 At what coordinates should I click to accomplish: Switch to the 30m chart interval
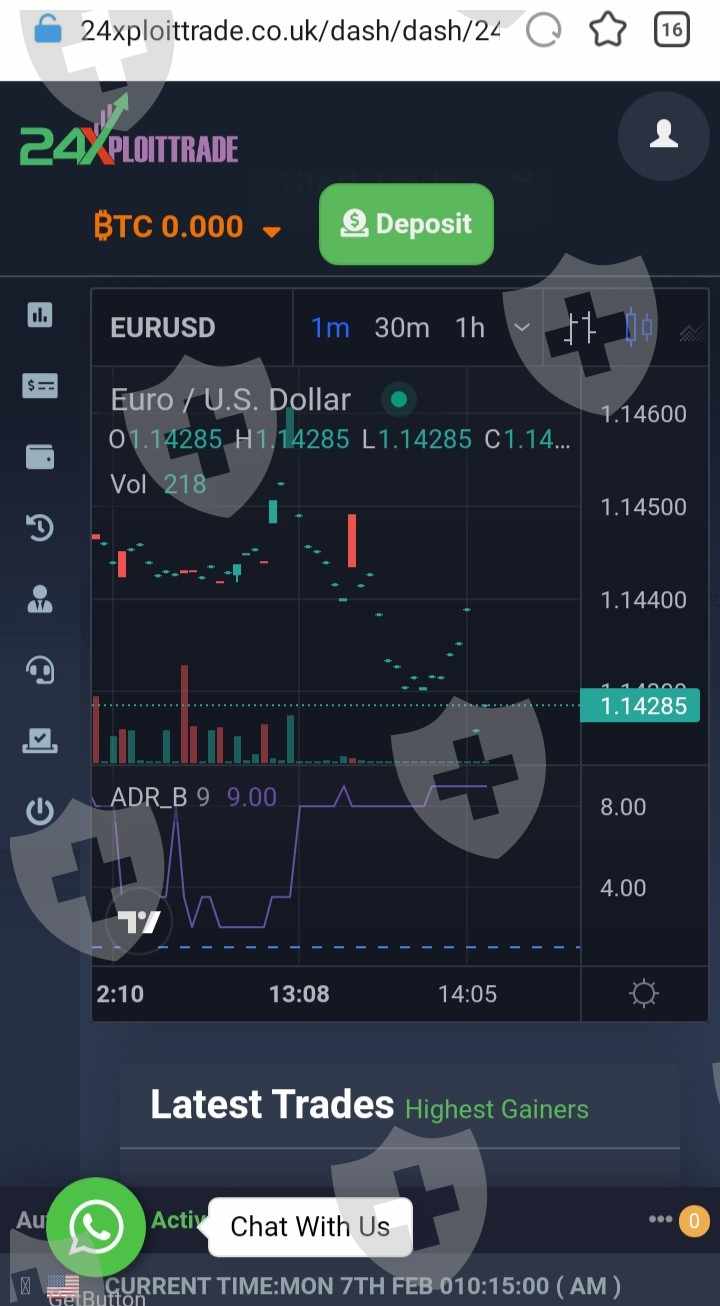click(401, 328)
